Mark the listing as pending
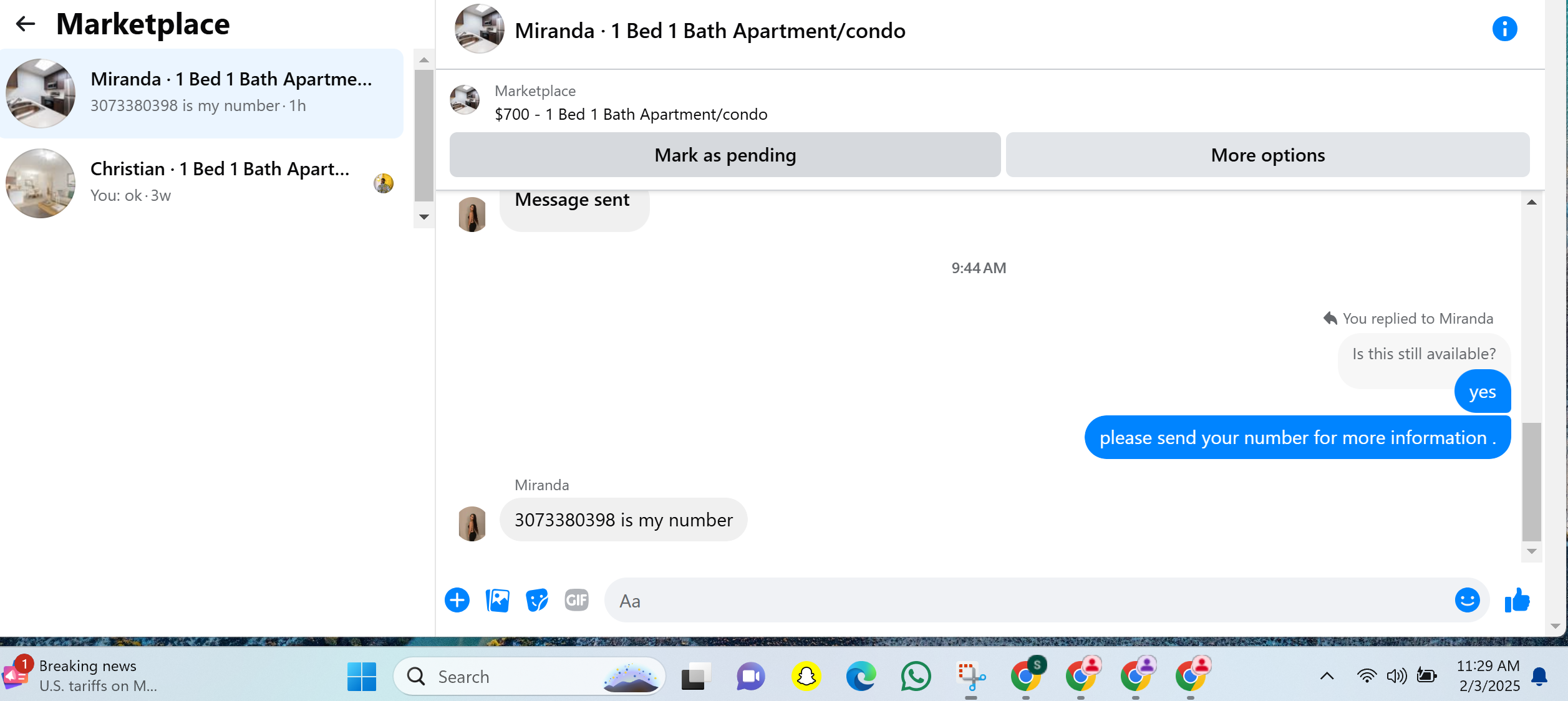The width and height of the screenshot is (1568, 701). tap(725, 155)
